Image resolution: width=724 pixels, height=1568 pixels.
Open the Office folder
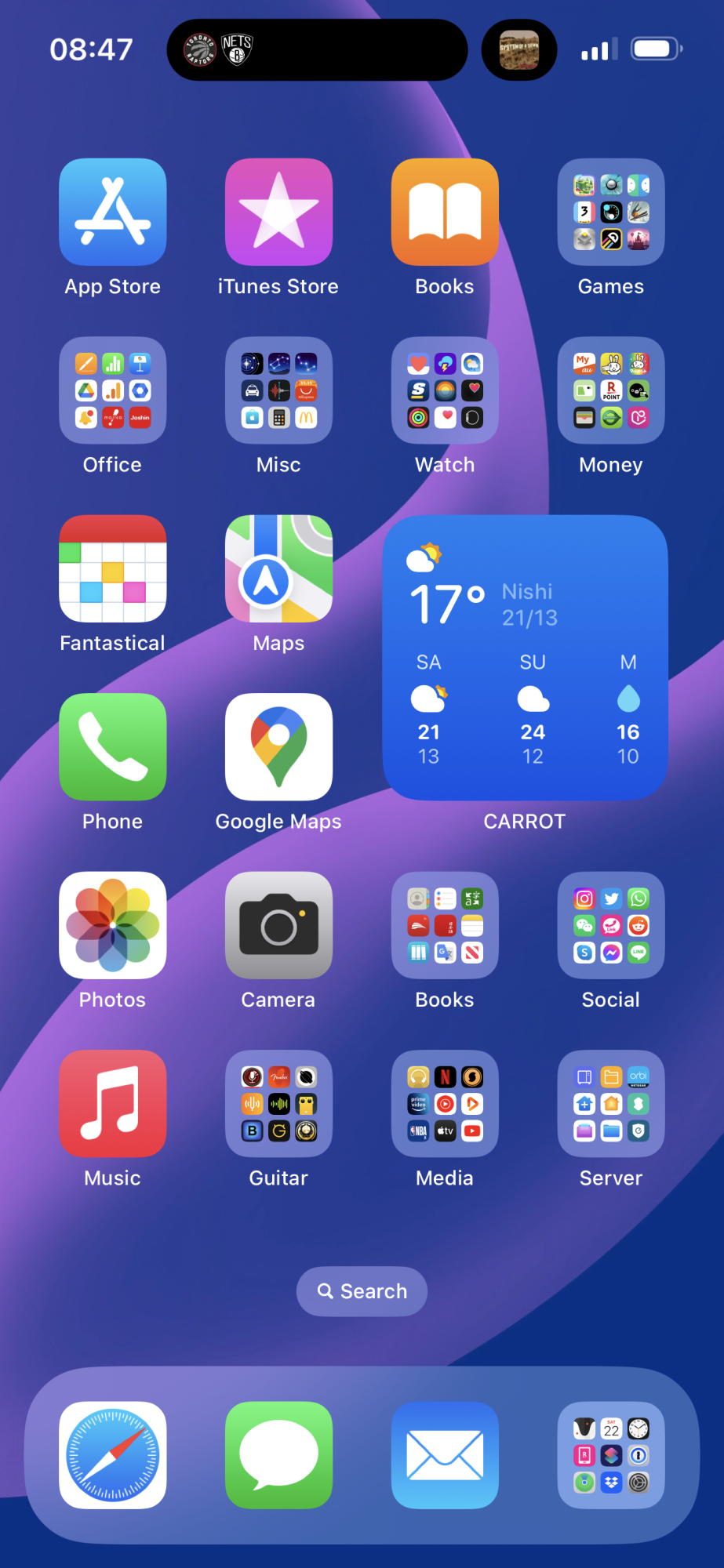point(112,390)
